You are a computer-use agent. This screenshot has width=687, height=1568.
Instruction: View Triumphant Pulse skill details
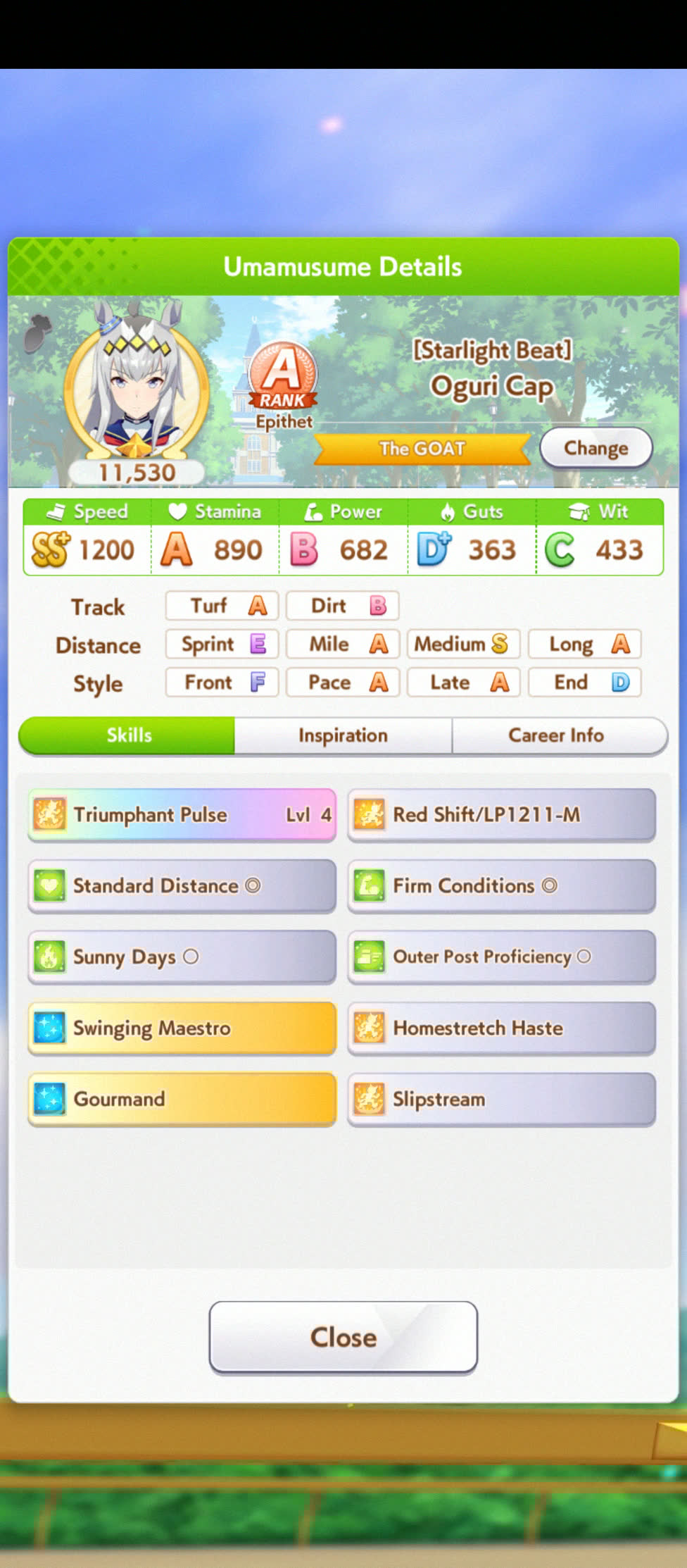click(x=182, y=815)
